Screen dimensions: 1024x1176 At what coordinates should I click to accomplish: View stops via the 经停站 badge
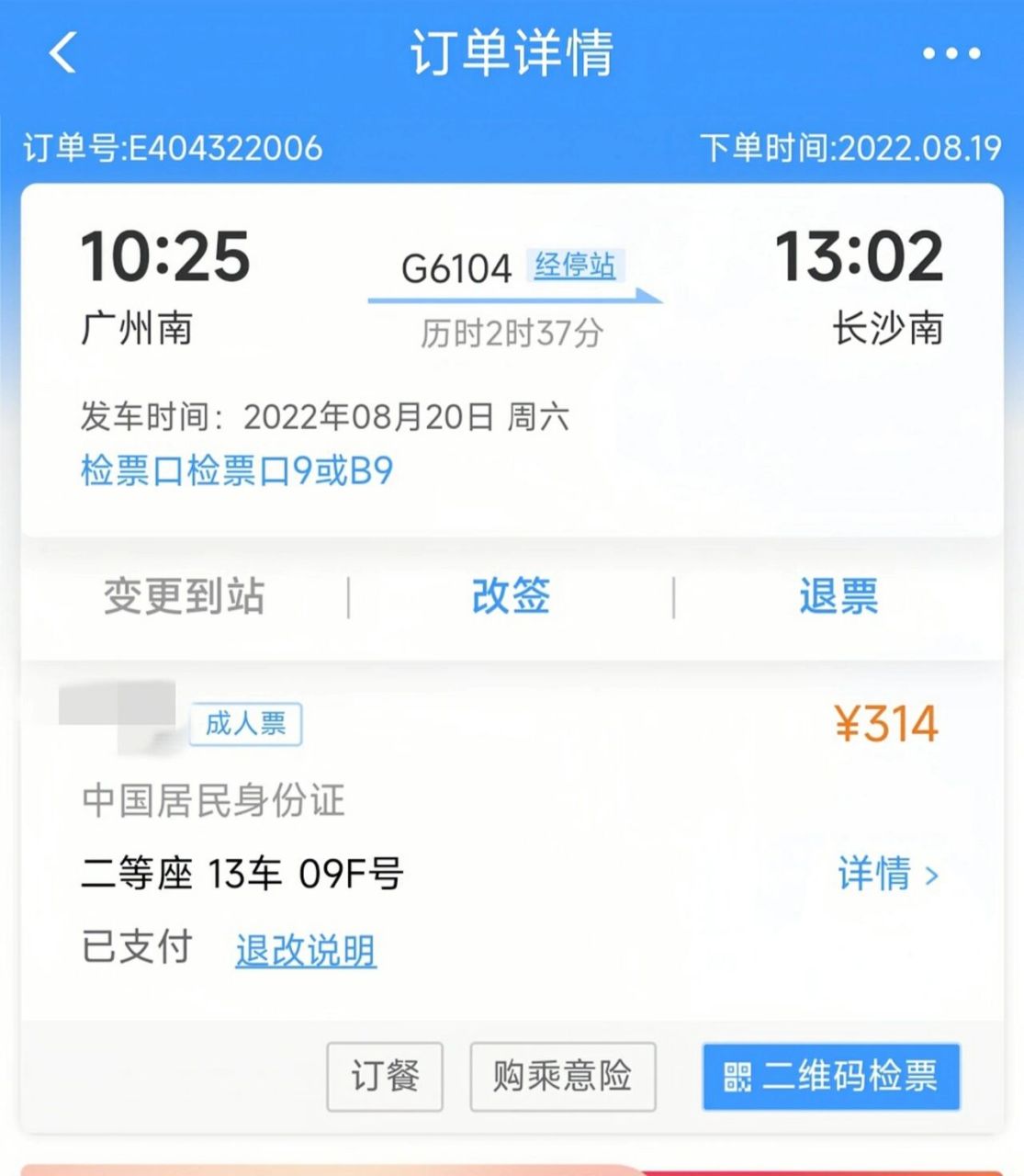click(x=574, y=267)
